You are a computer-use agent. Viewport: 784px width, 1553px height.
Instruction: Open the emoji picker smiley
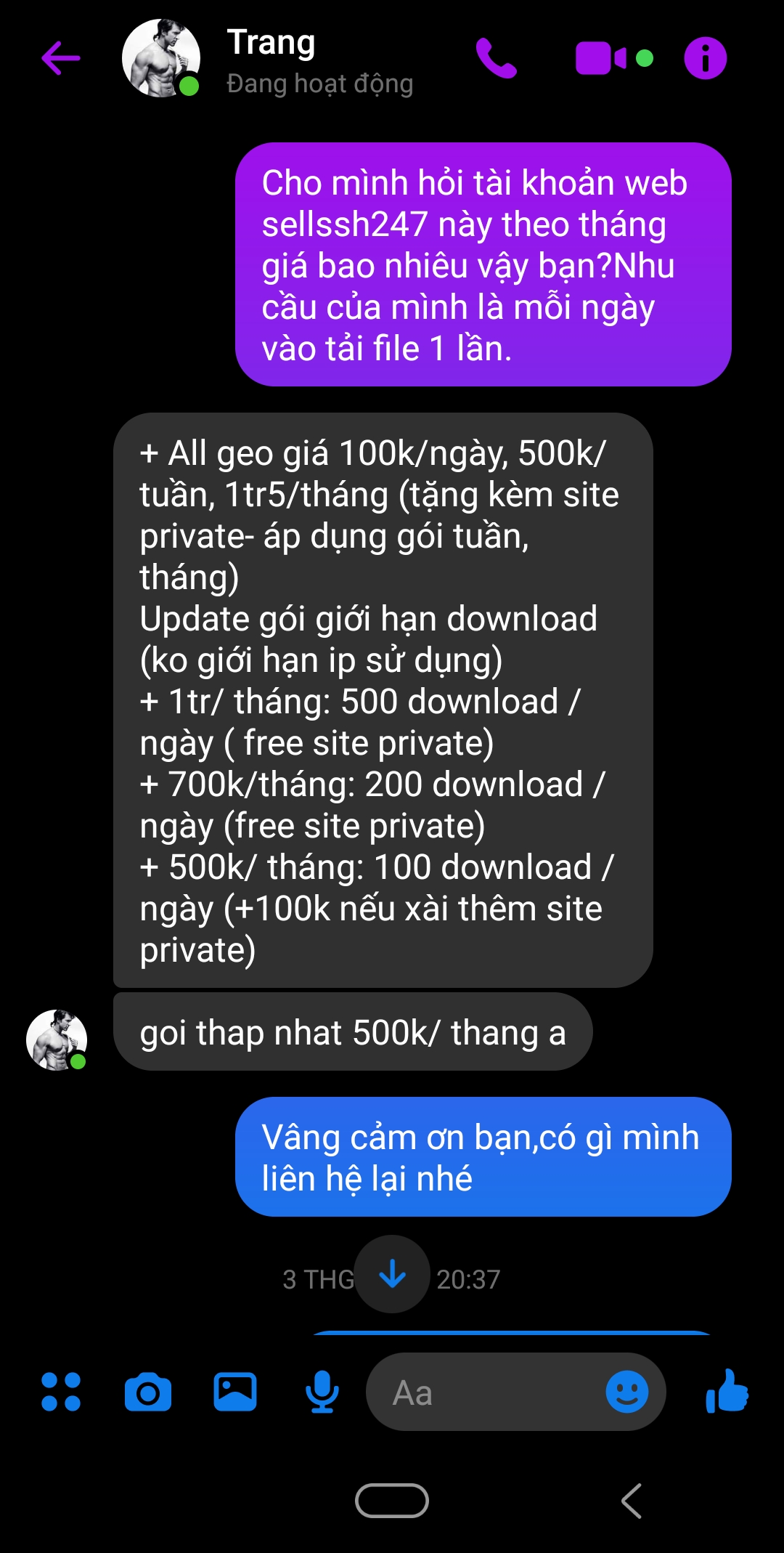(x=626, y=1392)
